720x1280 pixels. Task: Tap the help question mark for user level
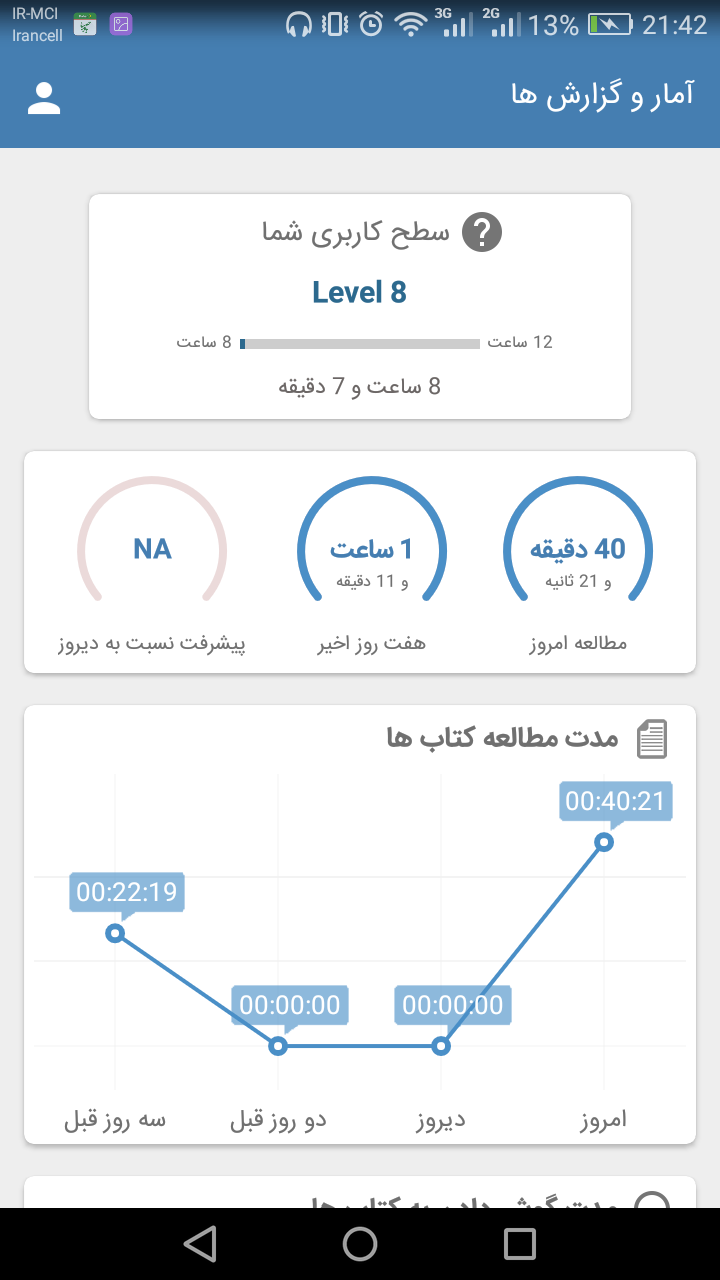click(x=482, y=233)
